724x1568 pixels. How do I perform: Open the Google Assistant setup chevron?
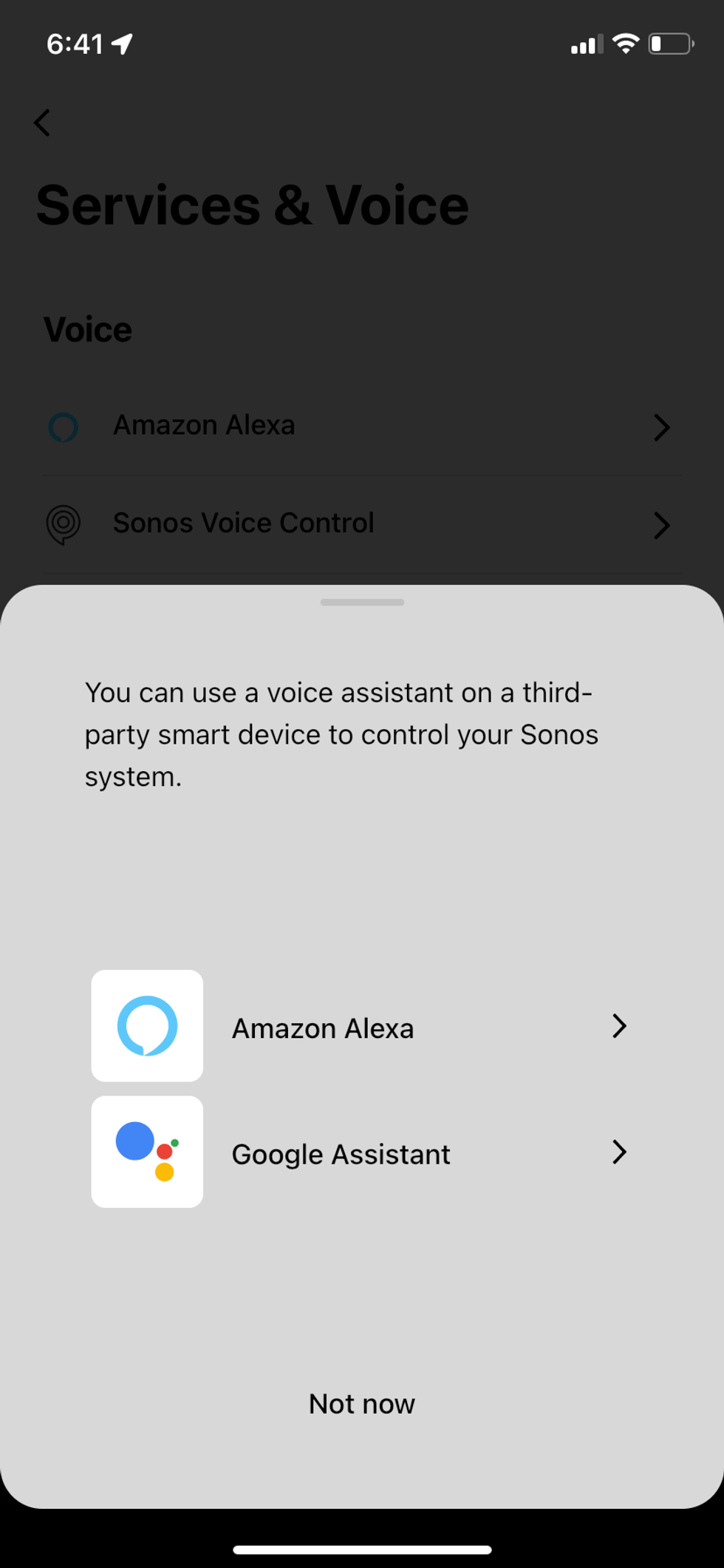pos(618,1151)
